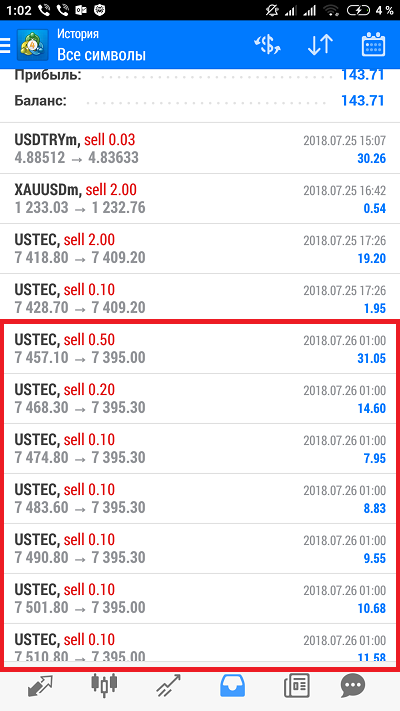Open the XAUUSDm sell 2.00 trade
This screenshot has height=711, width=400.
point(200,199)
